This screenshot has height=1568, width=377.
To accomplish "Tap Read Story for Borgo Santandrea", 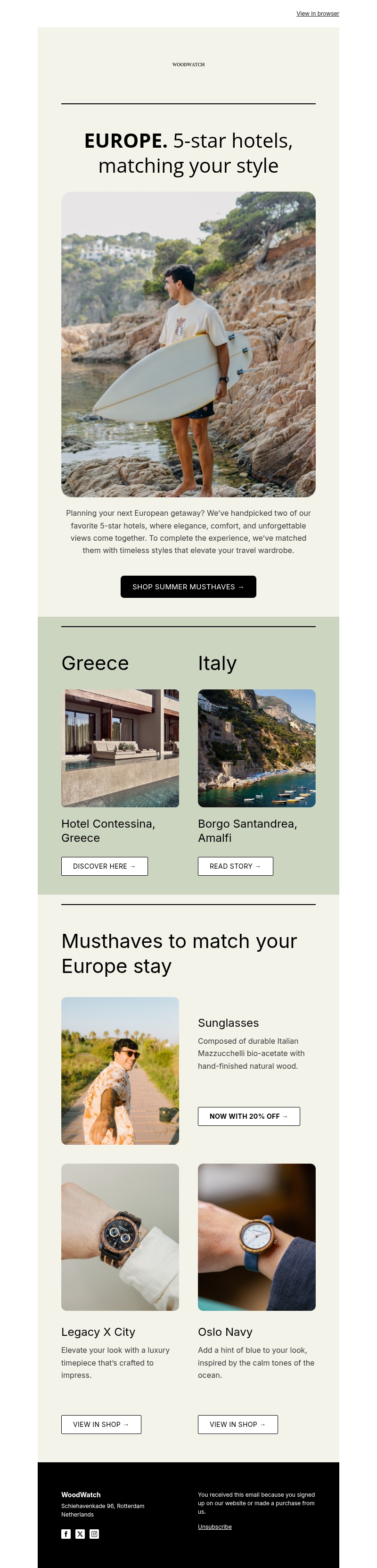I will 235,865.
